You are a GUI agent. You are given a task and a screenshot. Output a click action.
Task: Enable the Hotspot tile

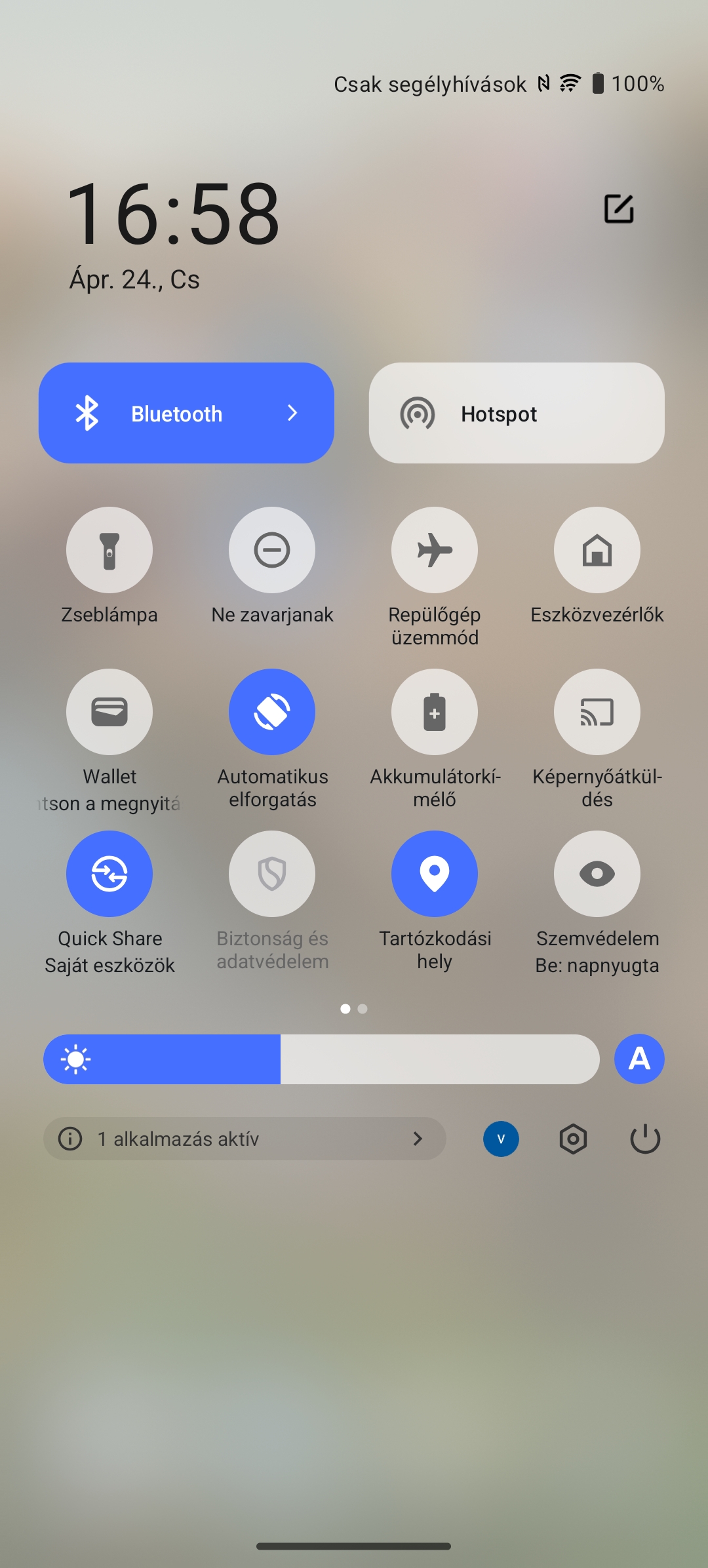click(x=517, y=413)
